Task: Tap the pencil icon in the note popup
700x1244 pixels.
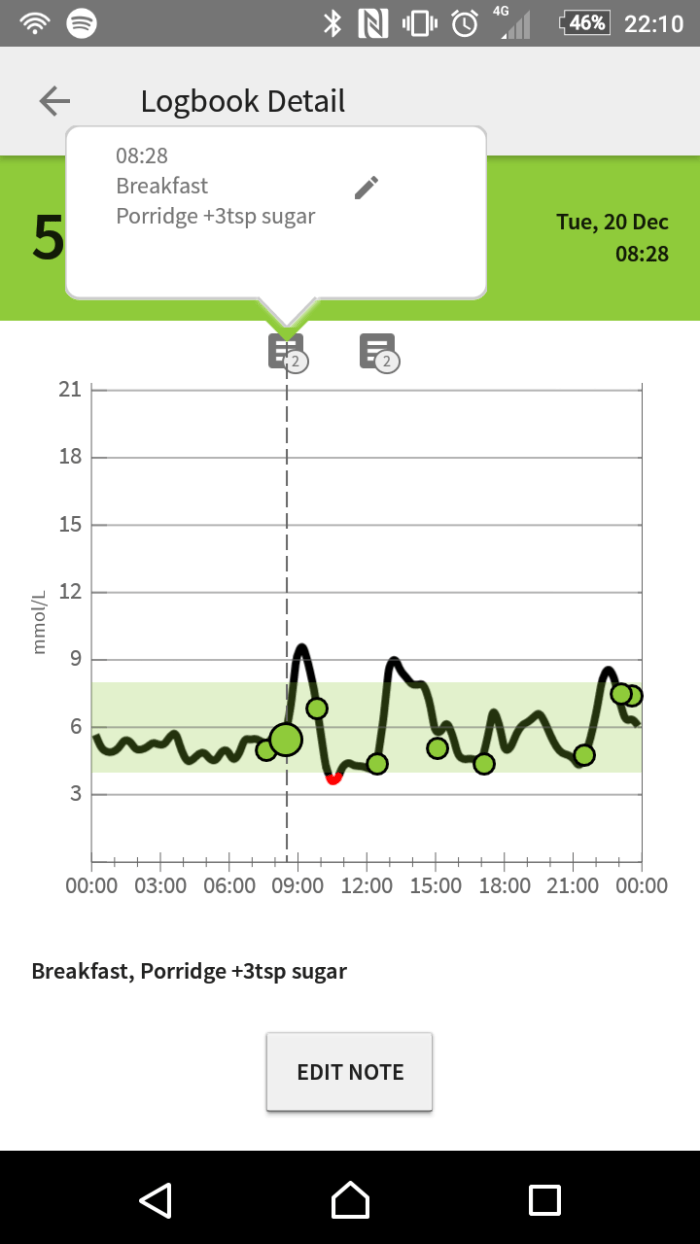Action: [366, 187]
